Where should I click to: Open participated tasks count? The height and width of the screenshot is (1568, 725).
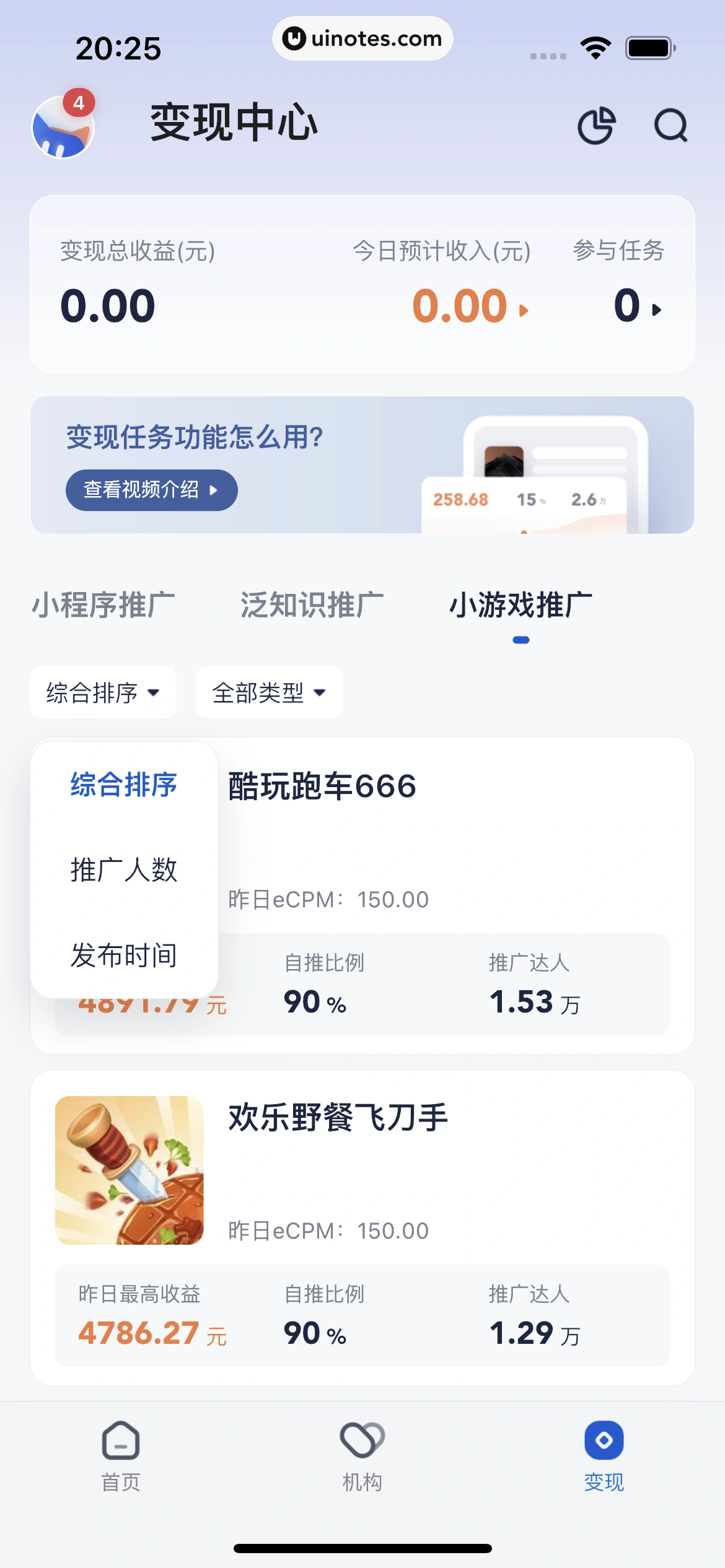pos(637,306)
